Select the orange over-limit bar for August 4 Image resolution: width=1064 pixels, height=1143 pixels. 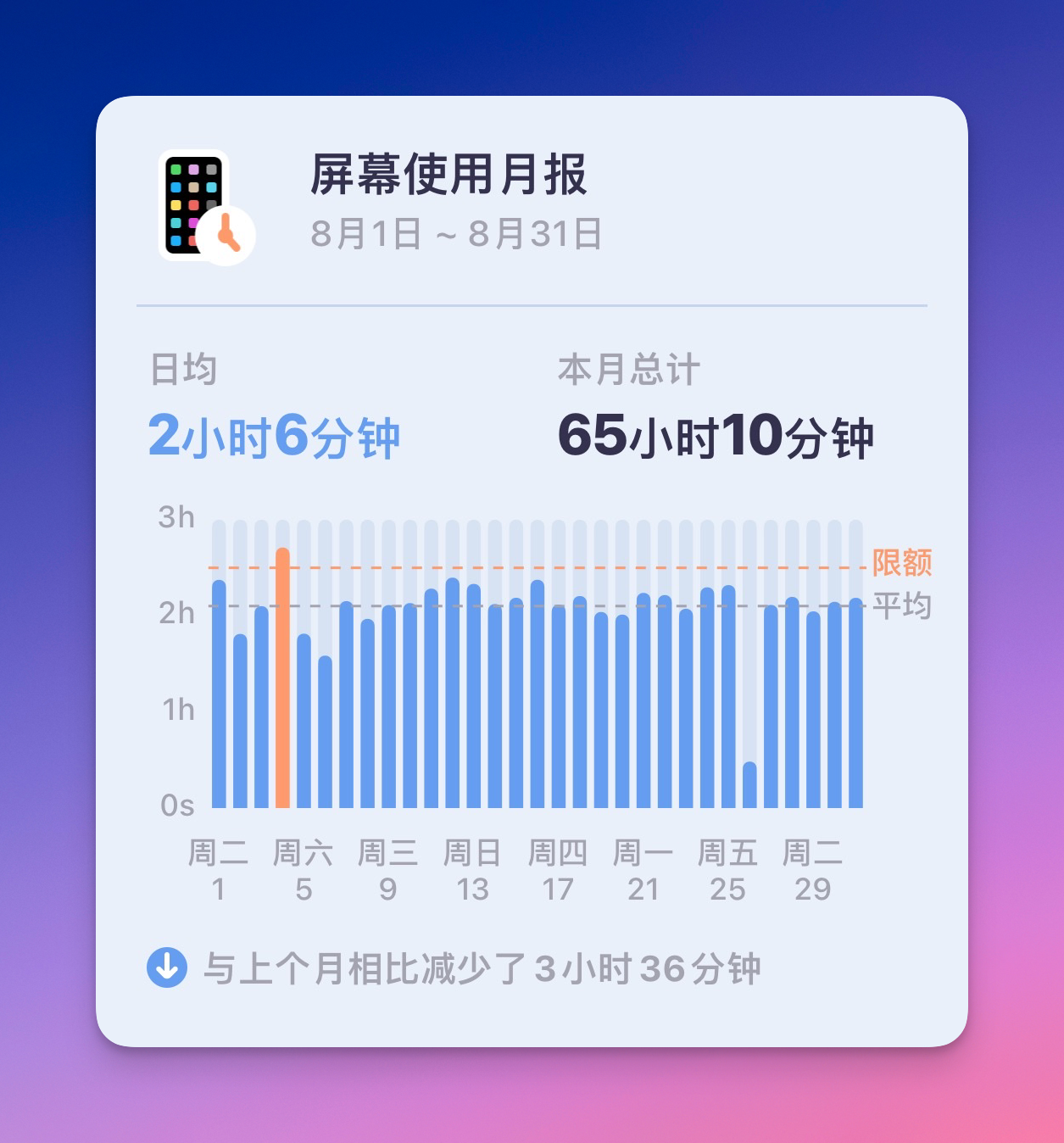[284, 678]
